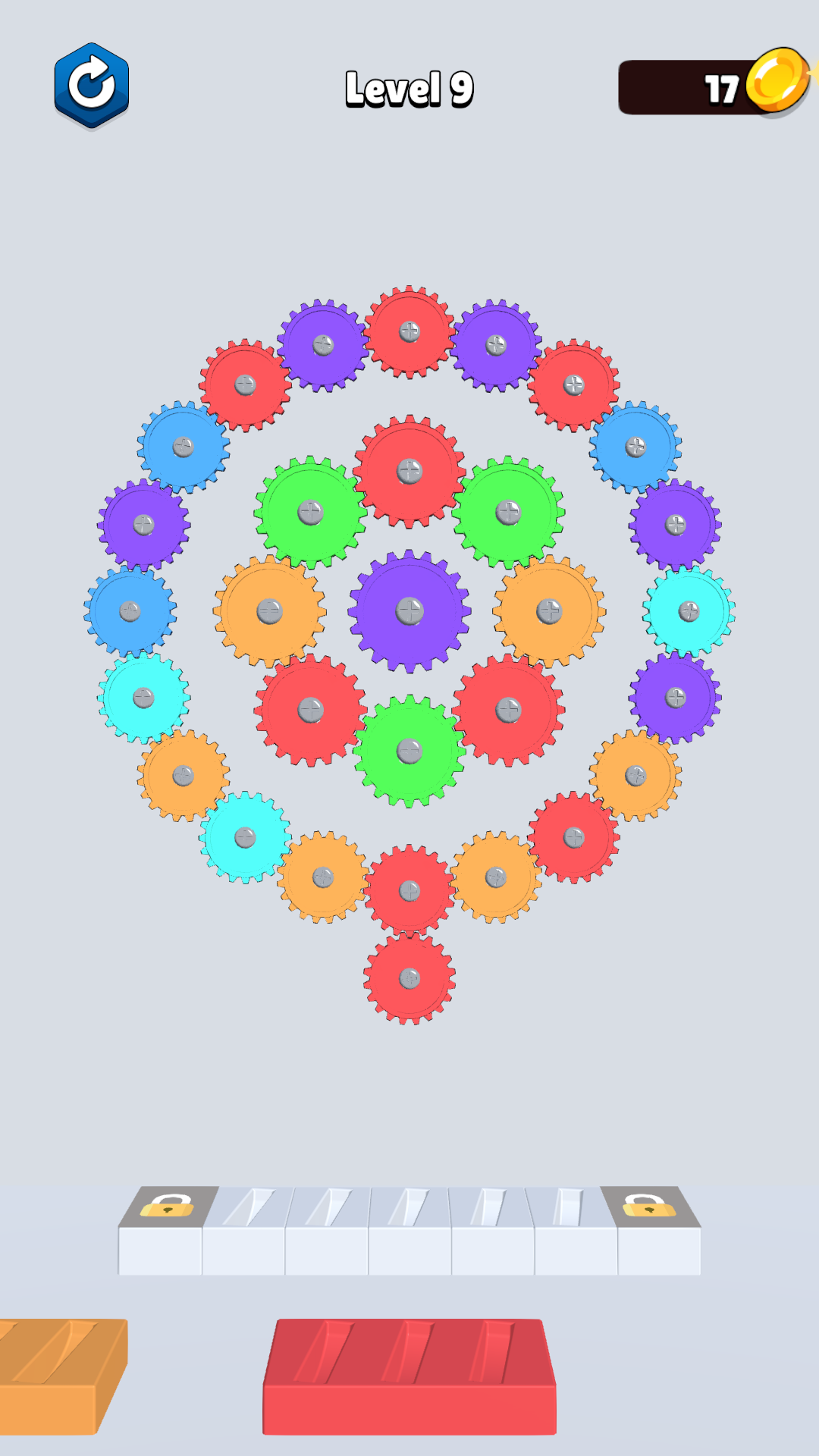819x1456 pixels.
Task: Pick the small cyan gear between two purple gears
Action: tap(689, 611)
